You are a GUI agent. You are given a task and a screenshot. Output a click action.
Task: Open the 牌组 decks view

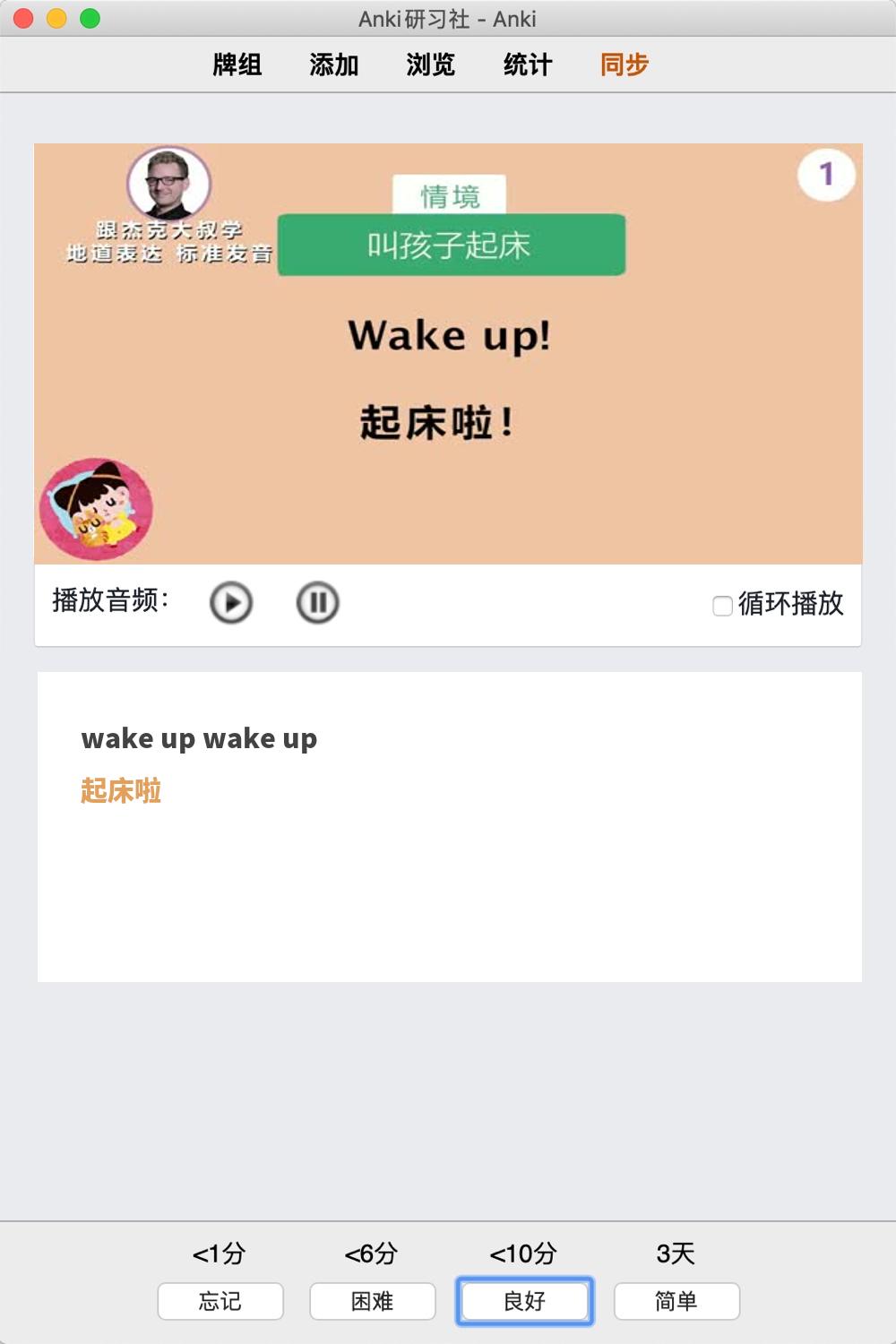pyautogui.click(x=237, y=65)
